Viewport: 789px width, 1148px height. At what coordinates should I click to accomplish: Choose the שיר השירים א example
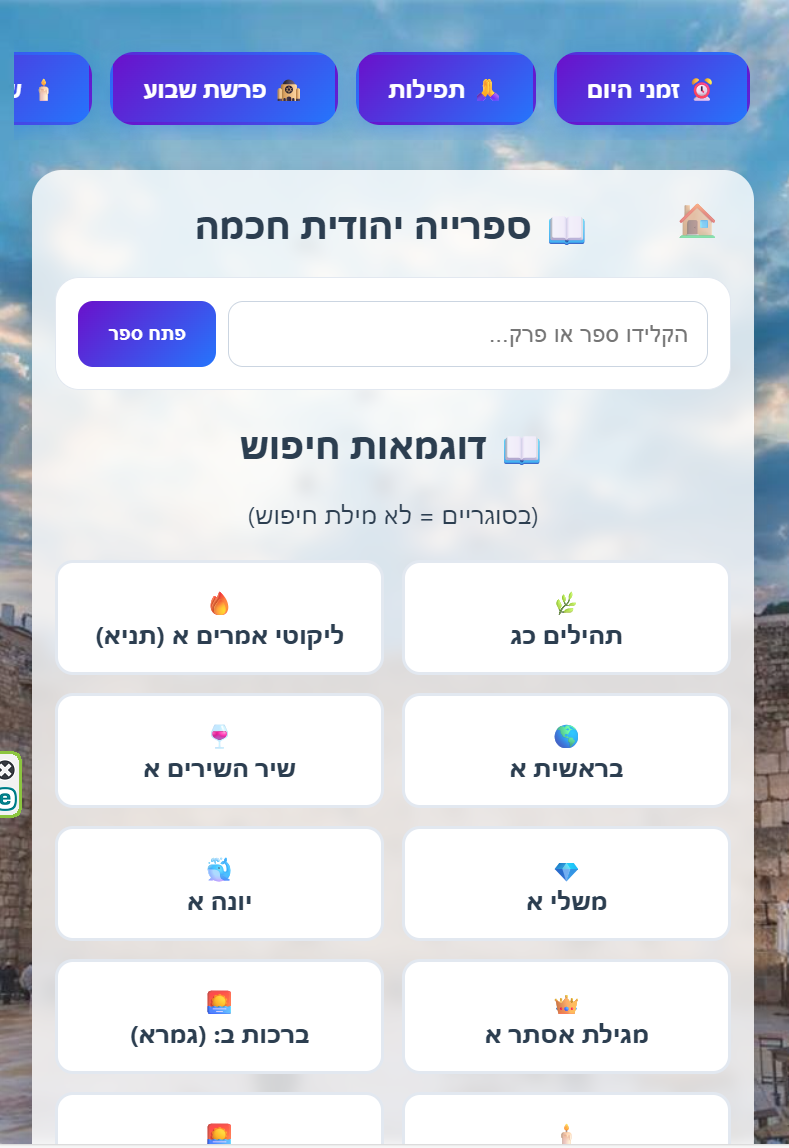(x=219, y=751)
